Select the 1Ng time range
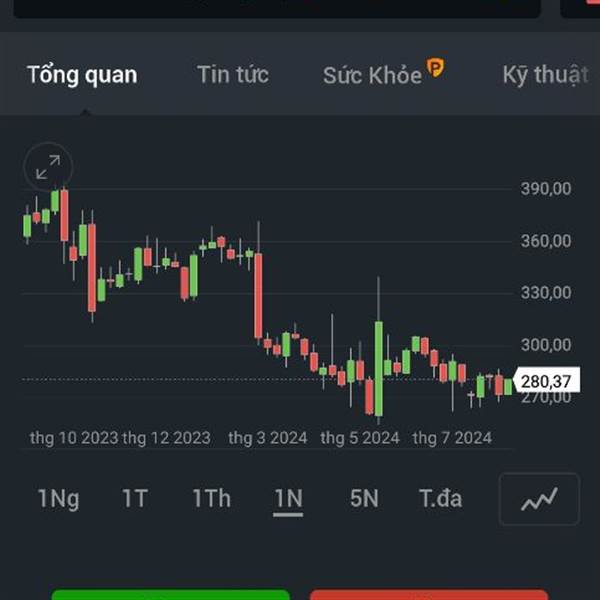The width and height of the screenshot is (600, 600). coord(59,499)
